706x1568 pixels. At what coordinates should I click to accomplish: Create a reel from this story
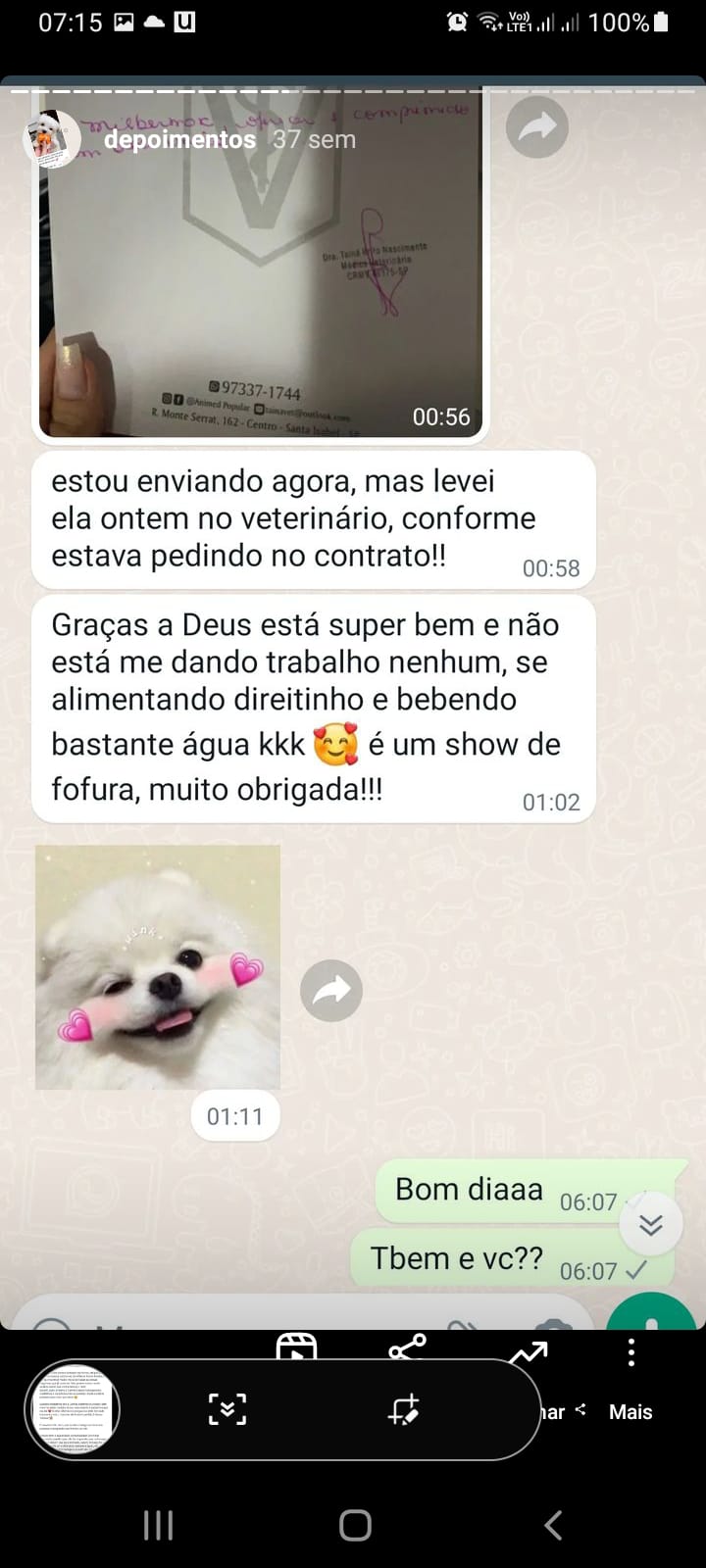(x=296, y=1348)
